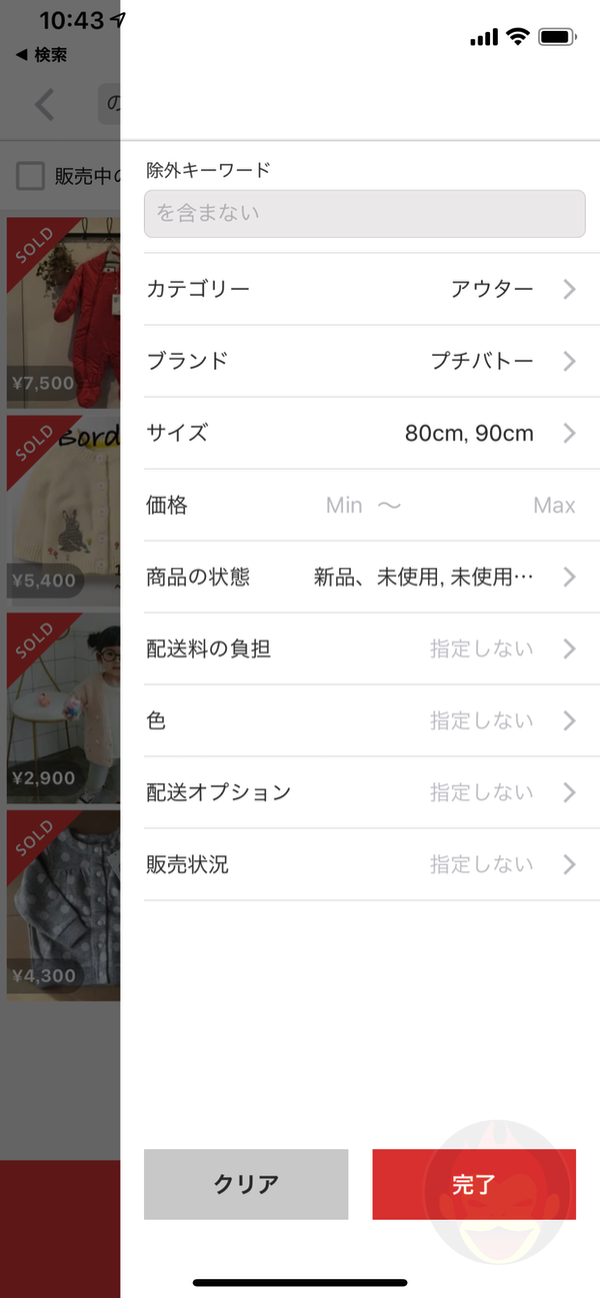Toggle the 販売中のみ checkbox

(31, 177)
